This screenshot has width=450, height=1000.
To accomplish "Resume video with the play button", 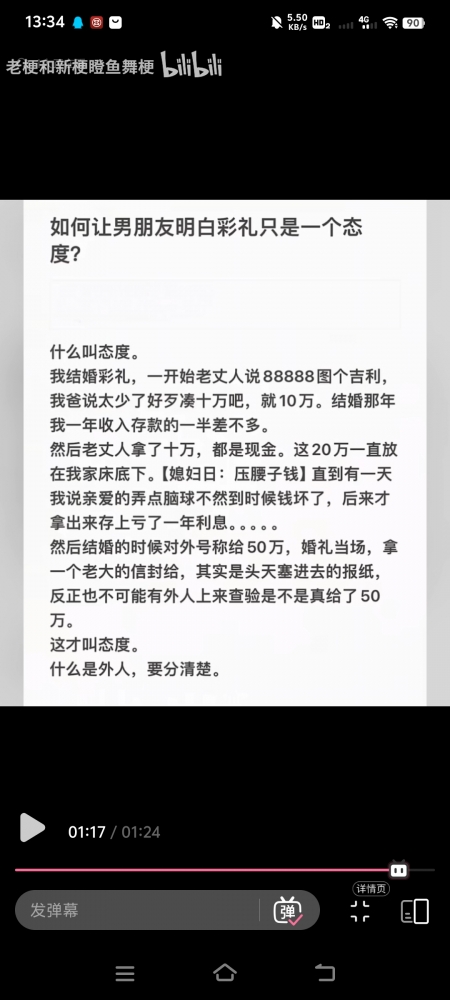I will pyautogui.click(x=32, y=828).
